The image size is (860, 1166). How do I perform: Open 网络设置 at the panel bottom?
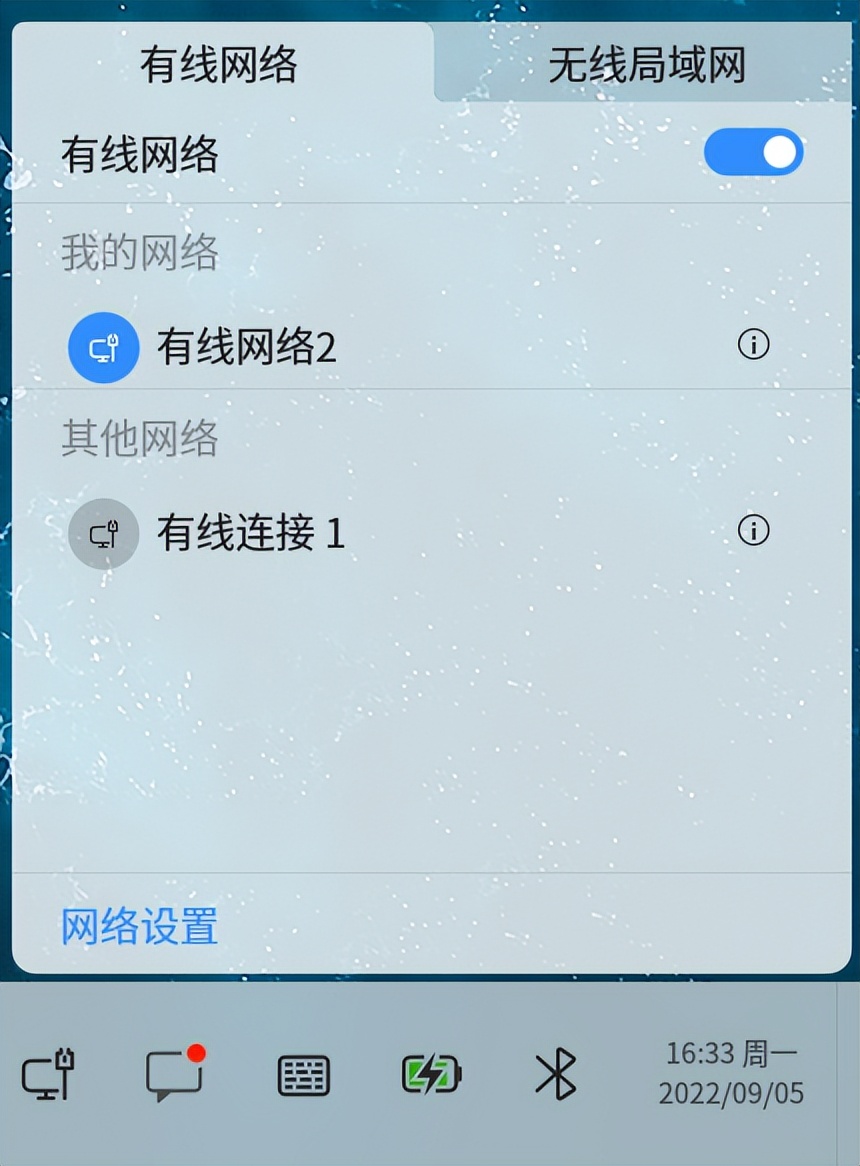(137, 928)
